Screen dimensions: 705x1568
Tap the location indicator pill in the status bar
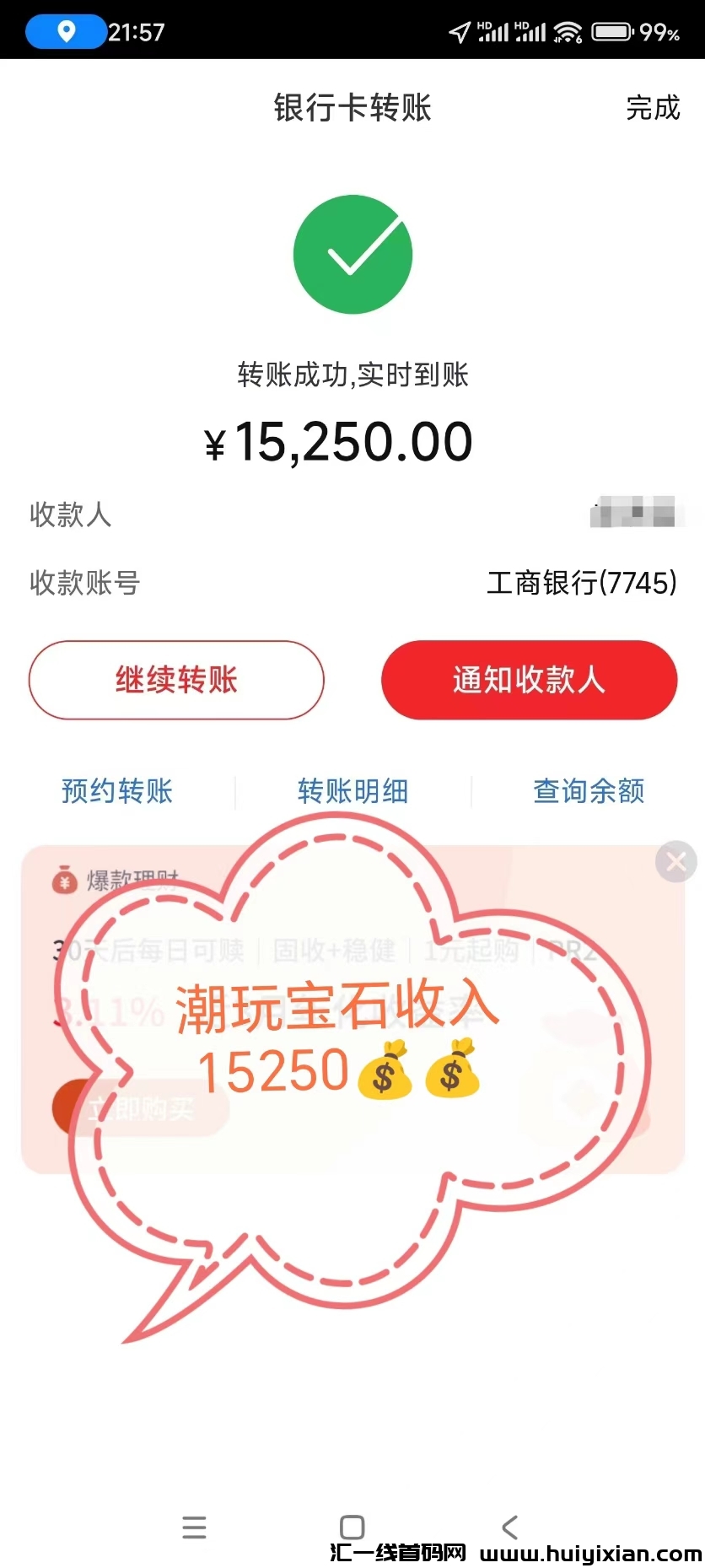66,31
